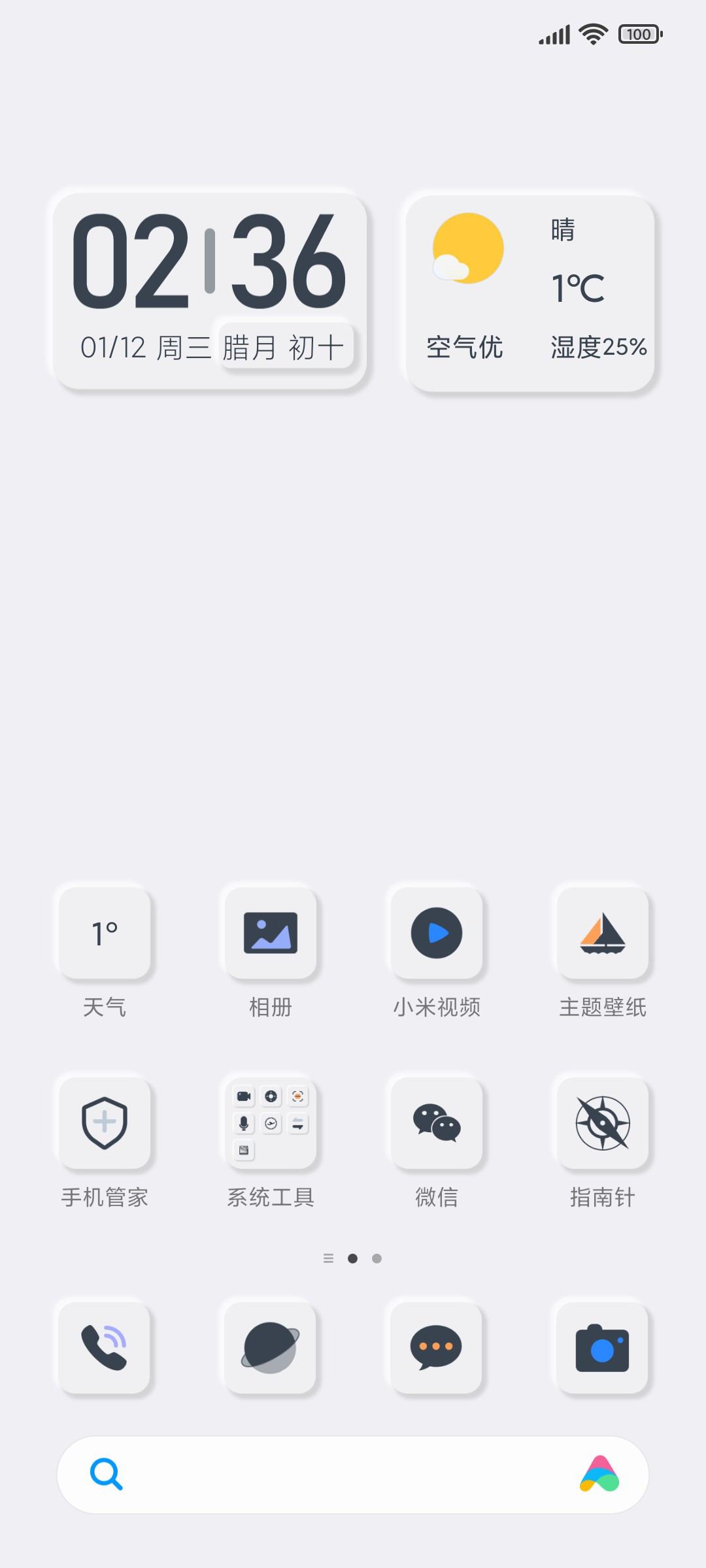The width and height of the screenshot is (706, 1568).
Task: Open the colorful assistant icon in search bar
Action: click(599, 1474)
